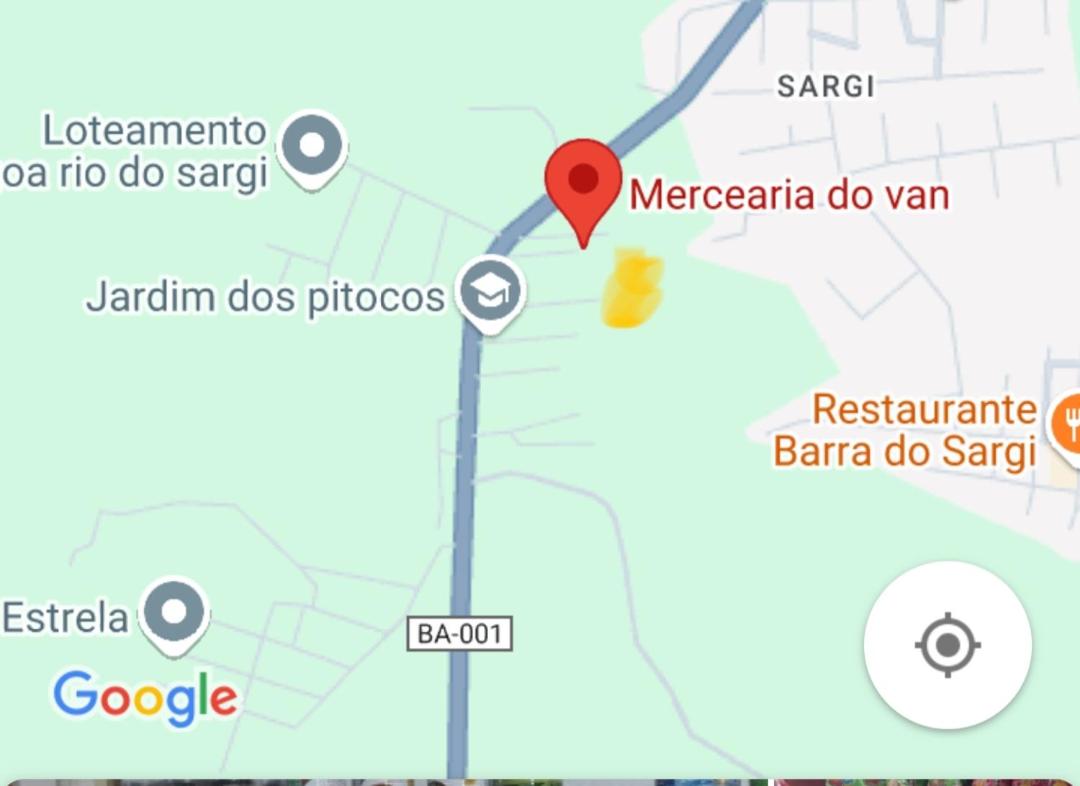Open the Estrela place marker

tap(174, 612)
